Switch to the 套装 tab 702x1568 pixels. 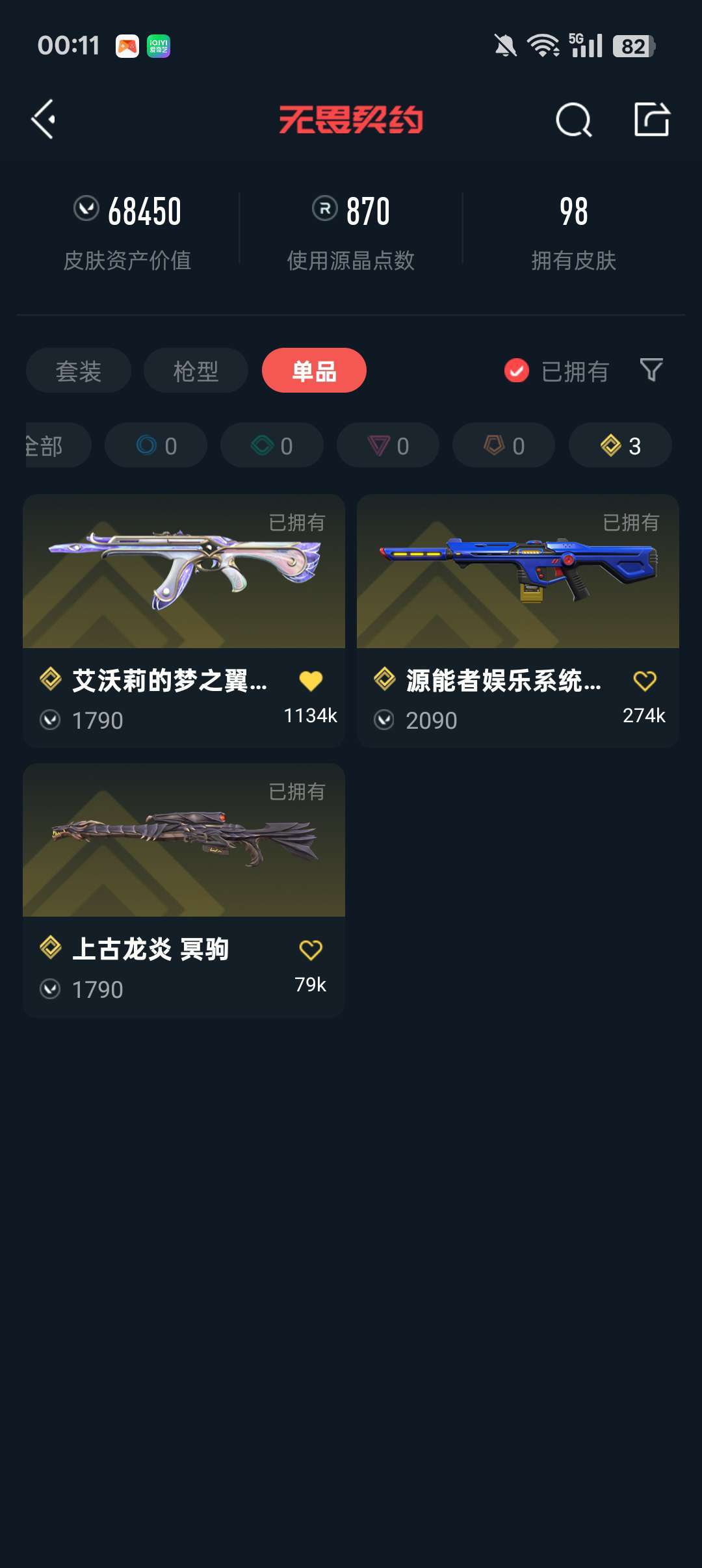click(x=78, y=371)
